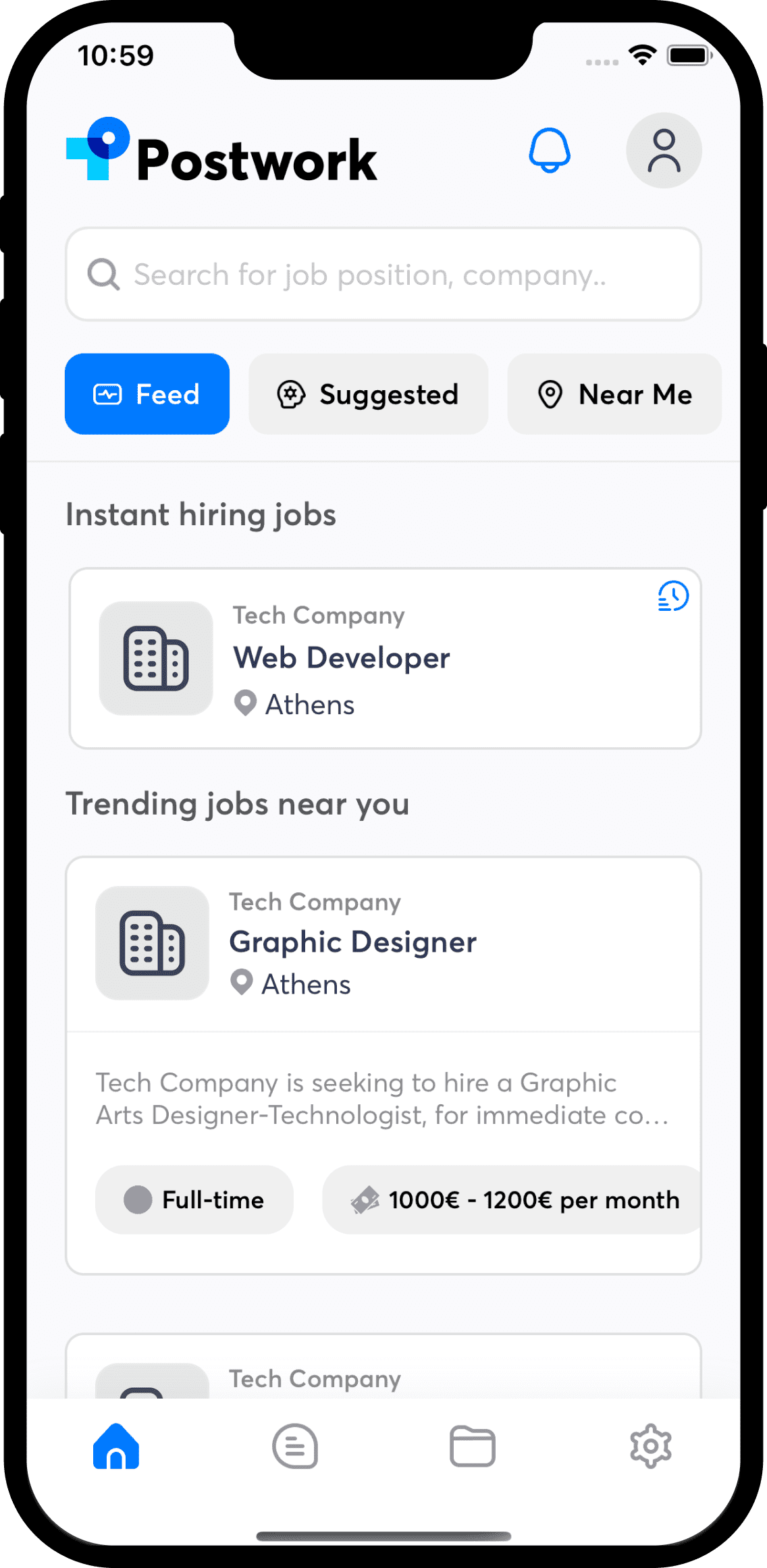
Task: Open the user profile avatar
Action: pos(664,150)
